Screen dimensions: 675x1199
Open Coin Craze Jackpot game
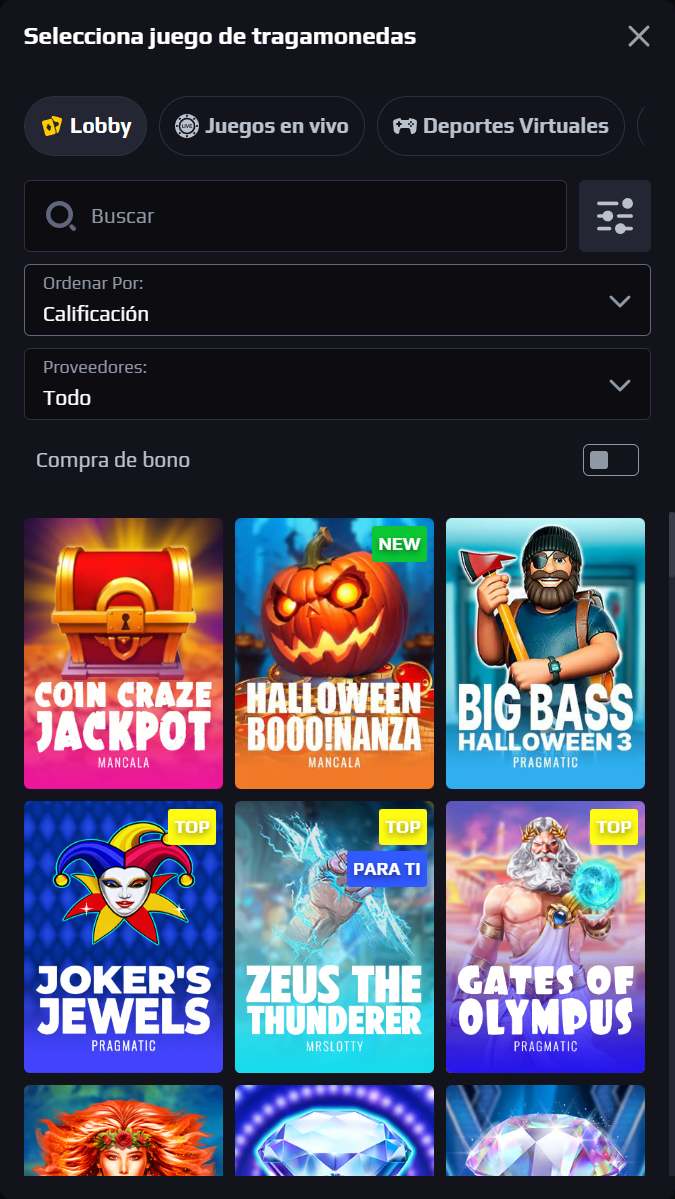tap(123, 653)
